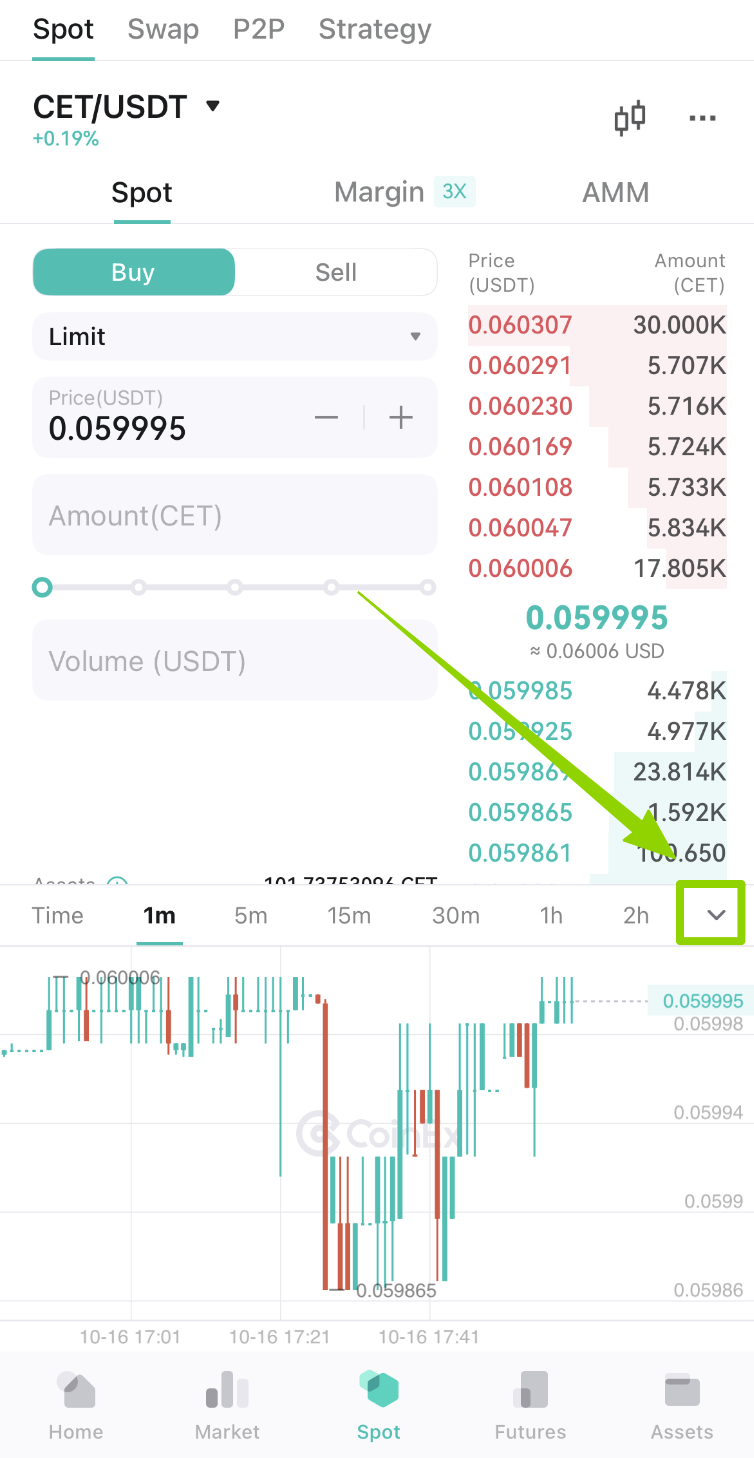754x1458 pixels.
Task: Focus the Amount(CET) input field
Action: tap(235, 515)
